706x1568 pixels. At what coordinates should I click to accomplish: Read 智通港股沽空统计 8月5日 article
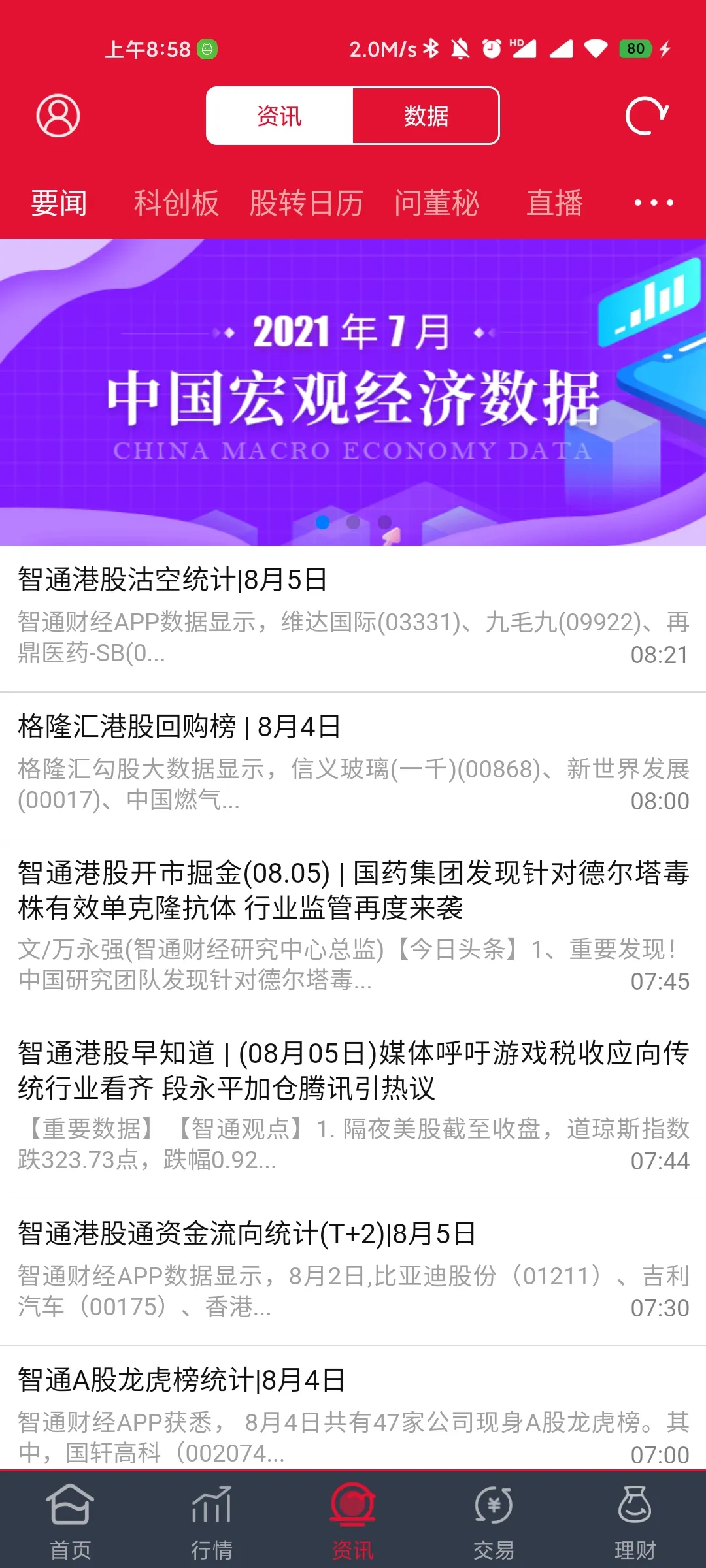[x=353, y=617]
